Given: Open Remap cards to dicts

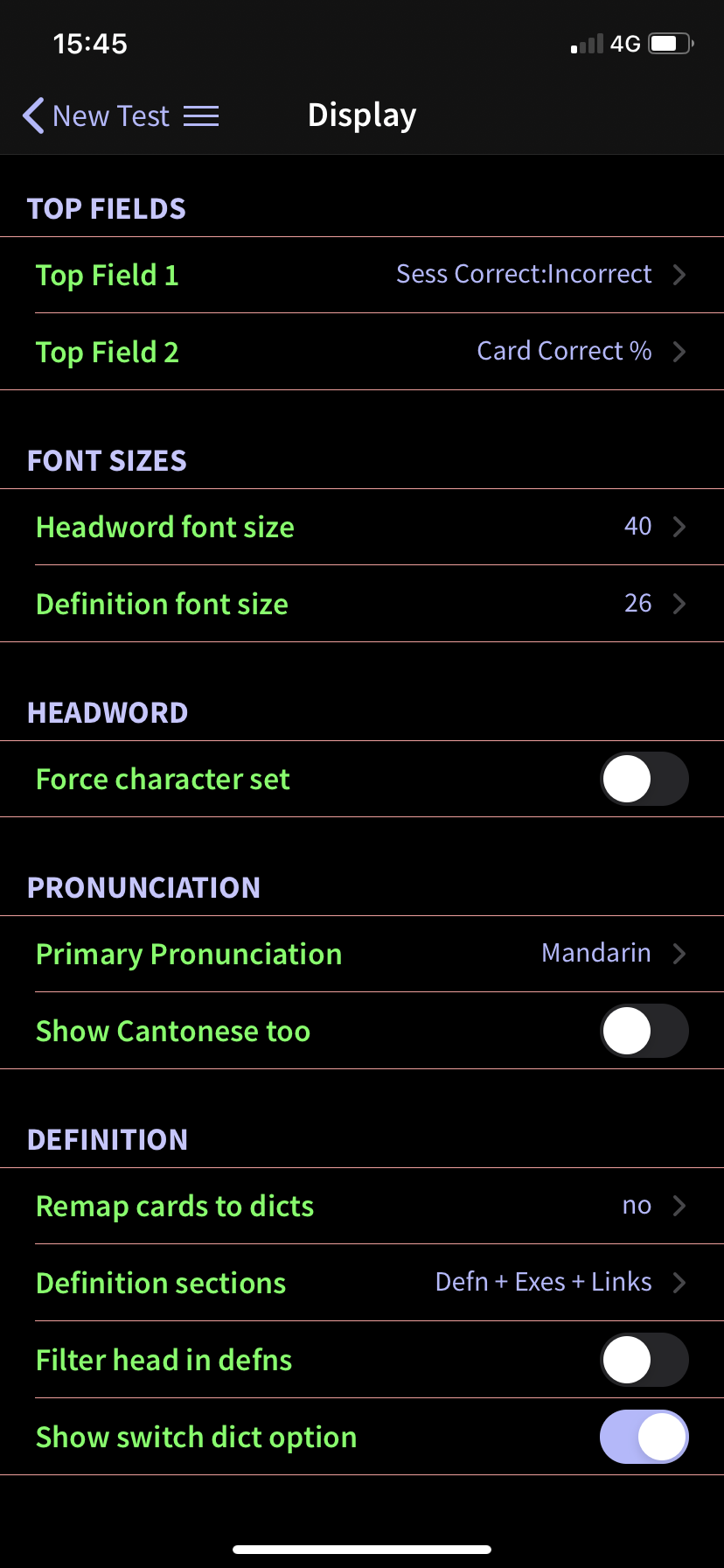Looking at the screenshot, I should (362, 1206).
